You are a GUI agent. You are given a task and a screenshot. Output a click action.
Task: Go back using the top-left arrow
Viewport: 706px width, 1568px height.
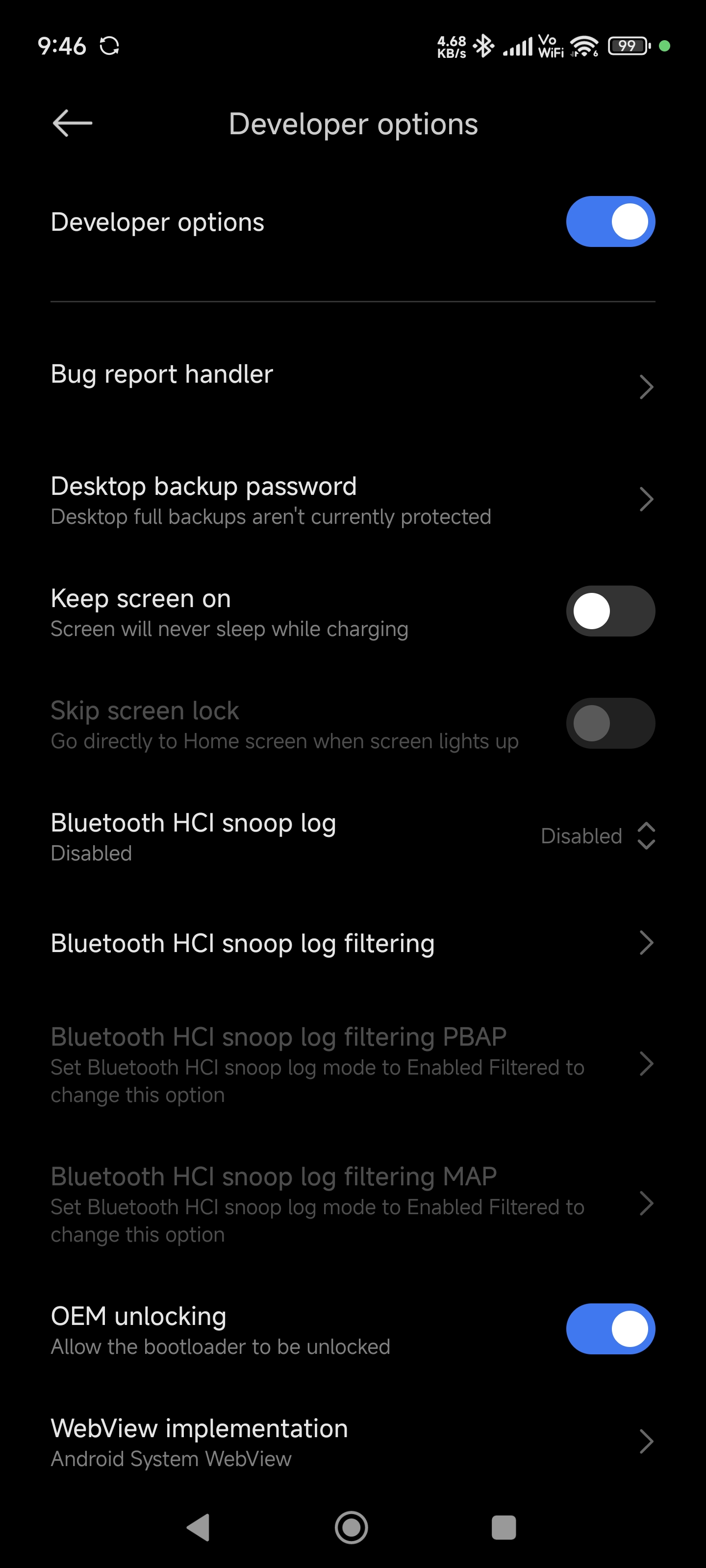pos(73,123)
